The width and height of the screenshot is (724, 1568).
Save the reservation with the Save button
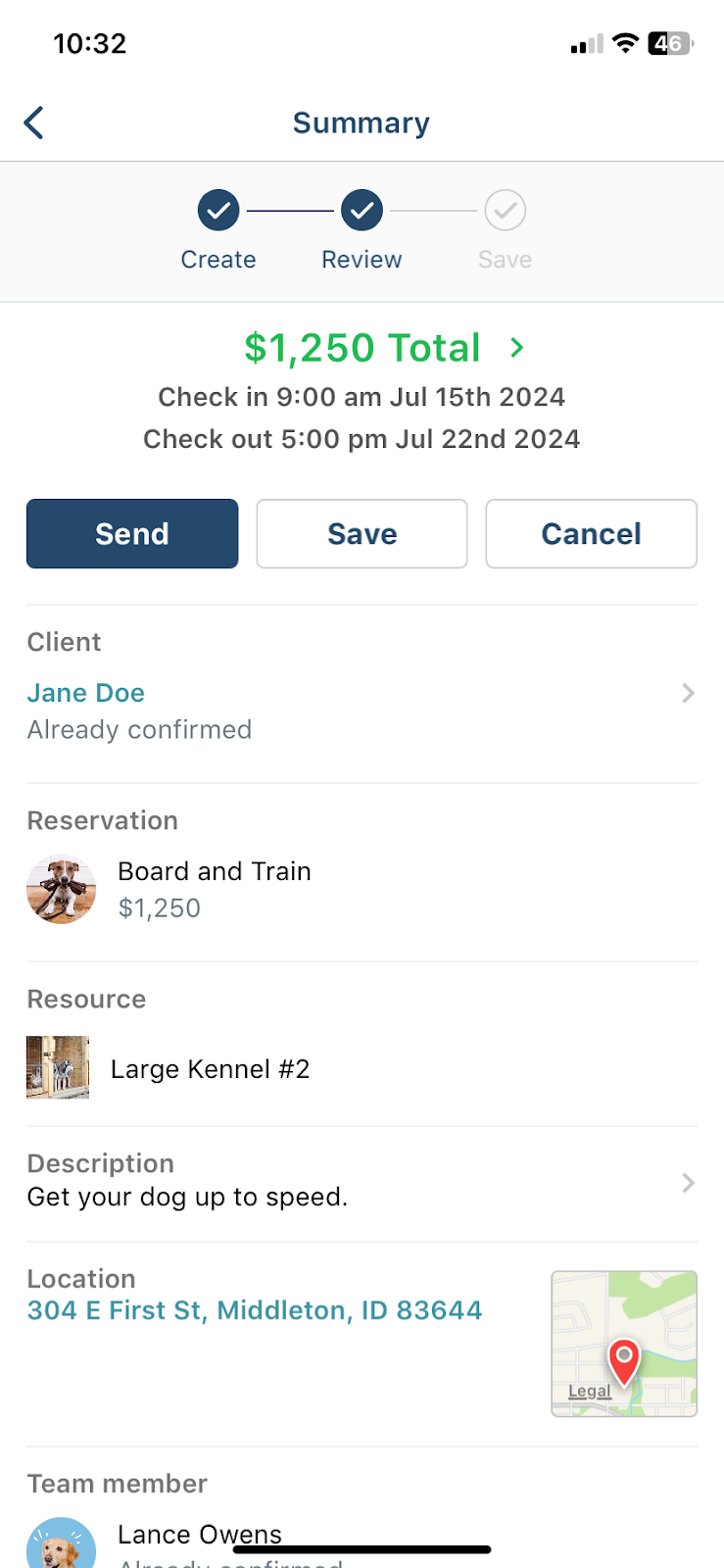362,534
